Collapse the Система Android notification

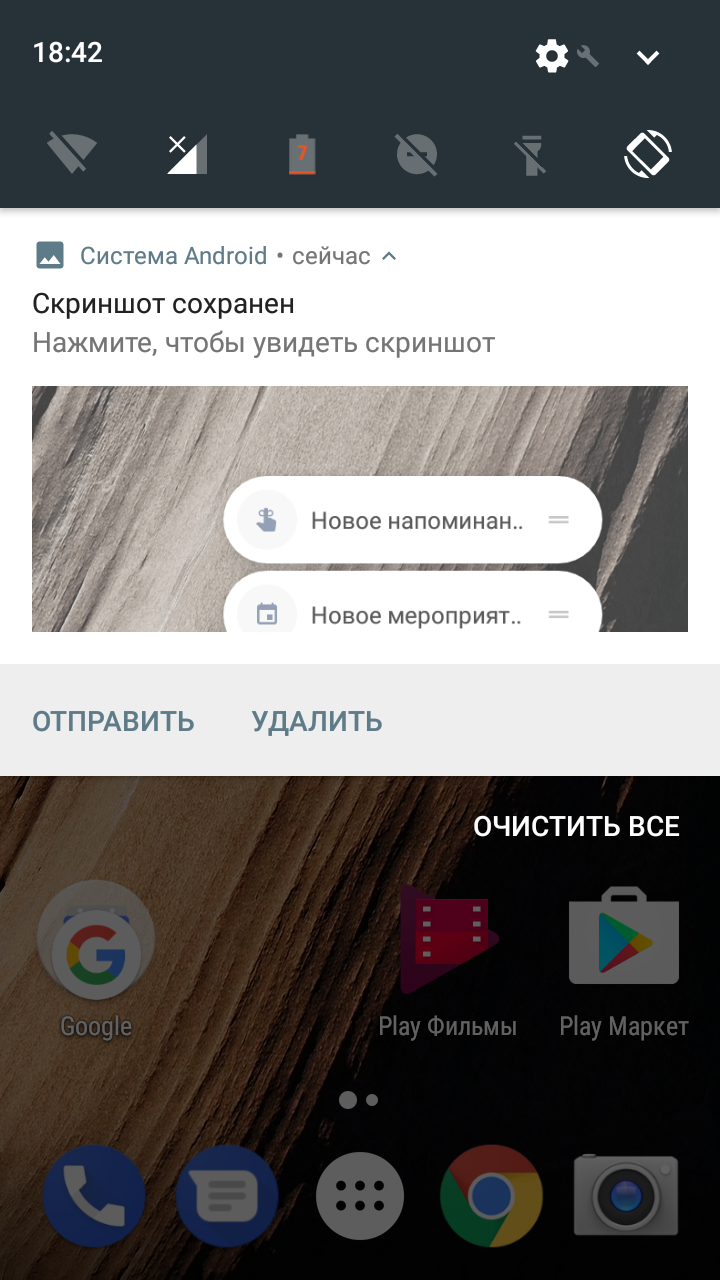390,256
